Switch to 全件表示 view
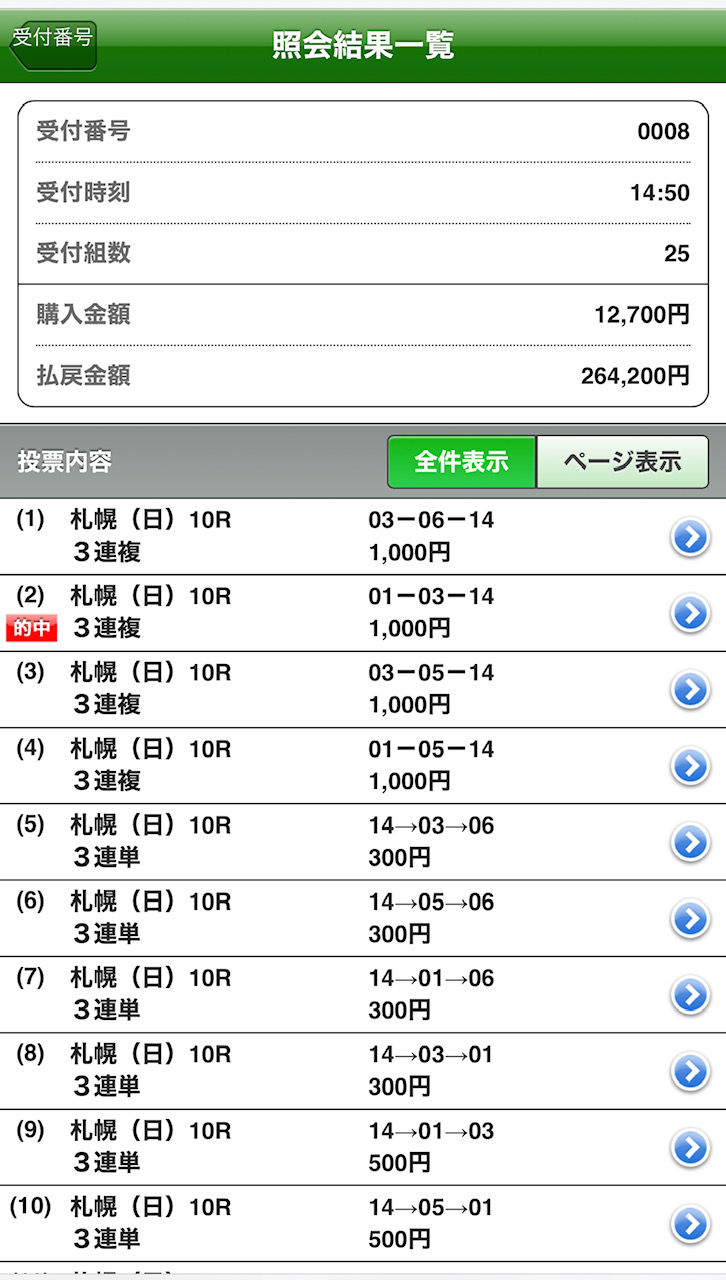Screen dimensions: 726x1280 tap(461, 461)
